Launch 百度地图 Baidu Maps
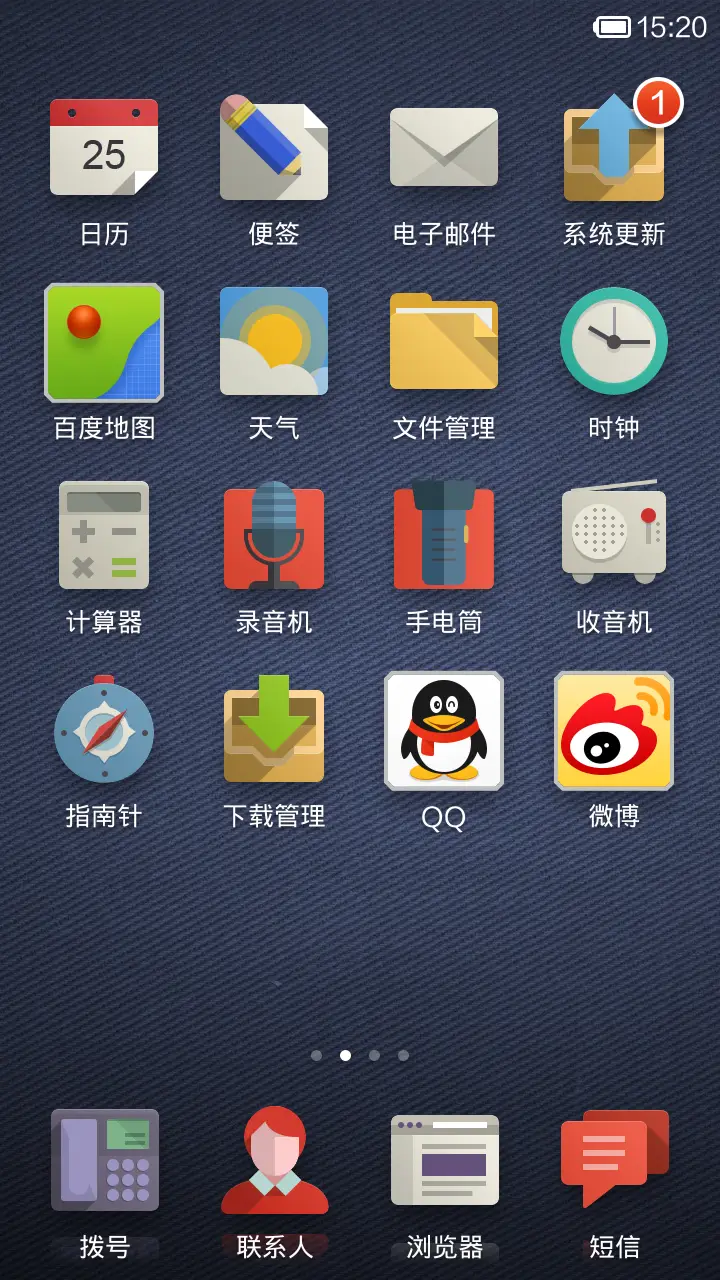The height and width of the screenshot is (1280, 720). (x=104, y=342)
